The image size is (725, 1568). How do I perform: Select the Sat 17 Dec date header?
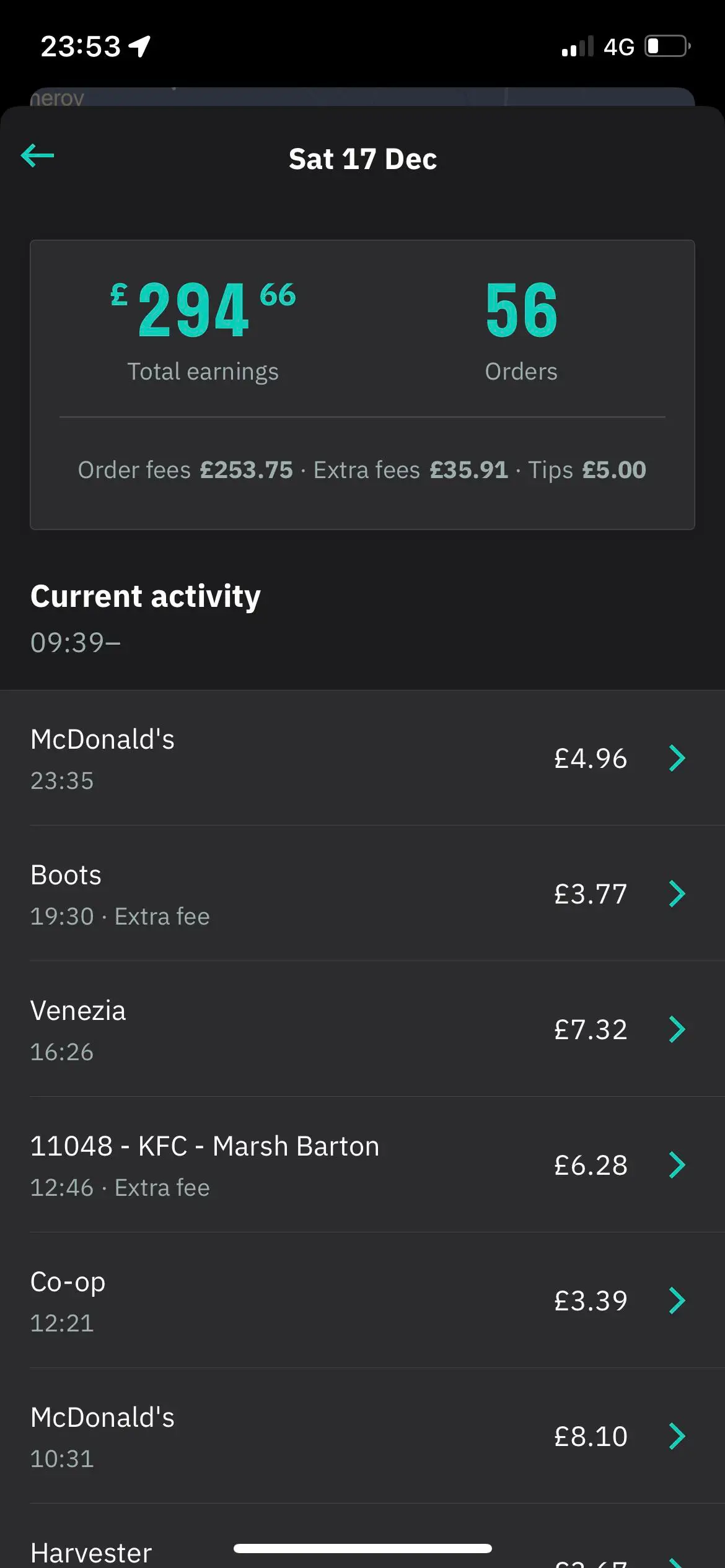coord(362,159)
